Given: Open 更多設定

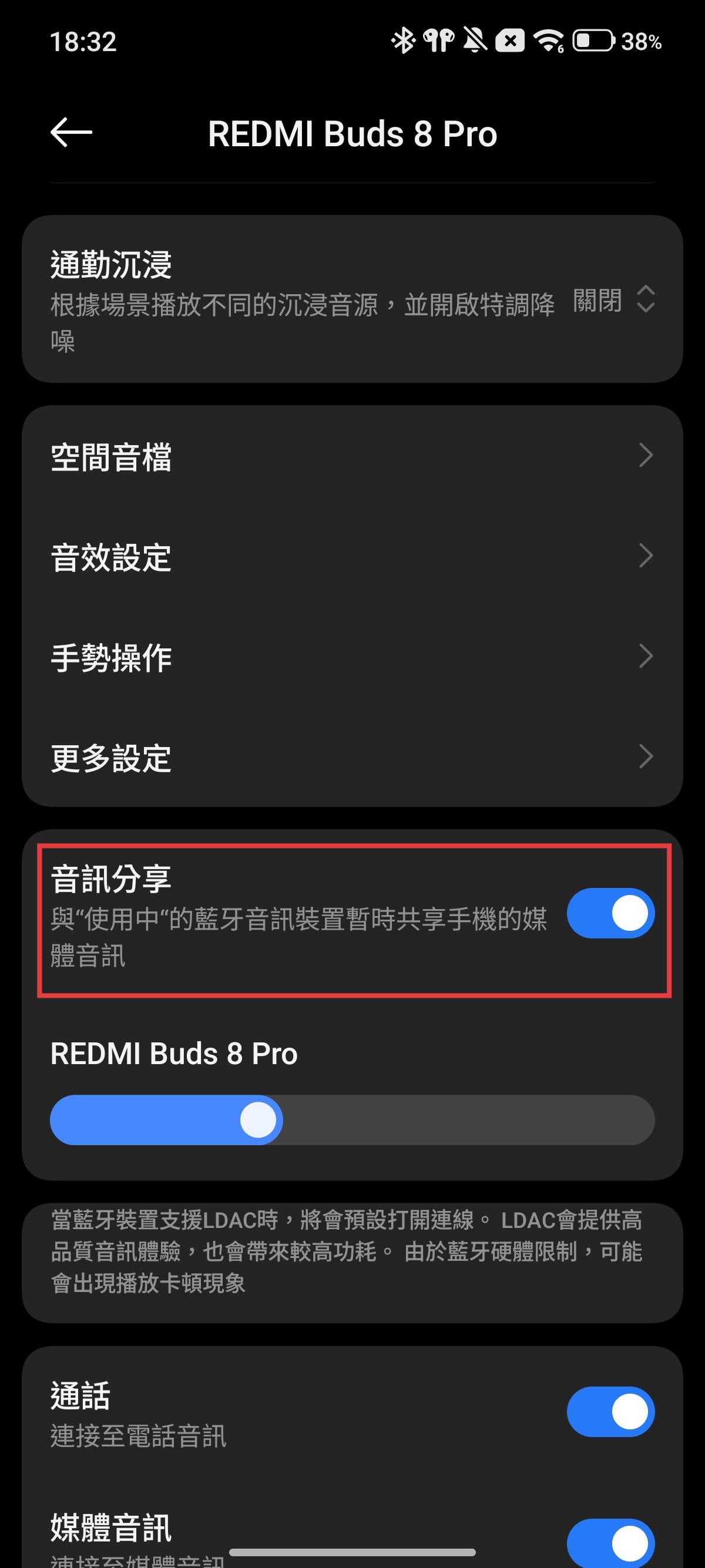Looking at the screenshot, I should pos(352,757).
